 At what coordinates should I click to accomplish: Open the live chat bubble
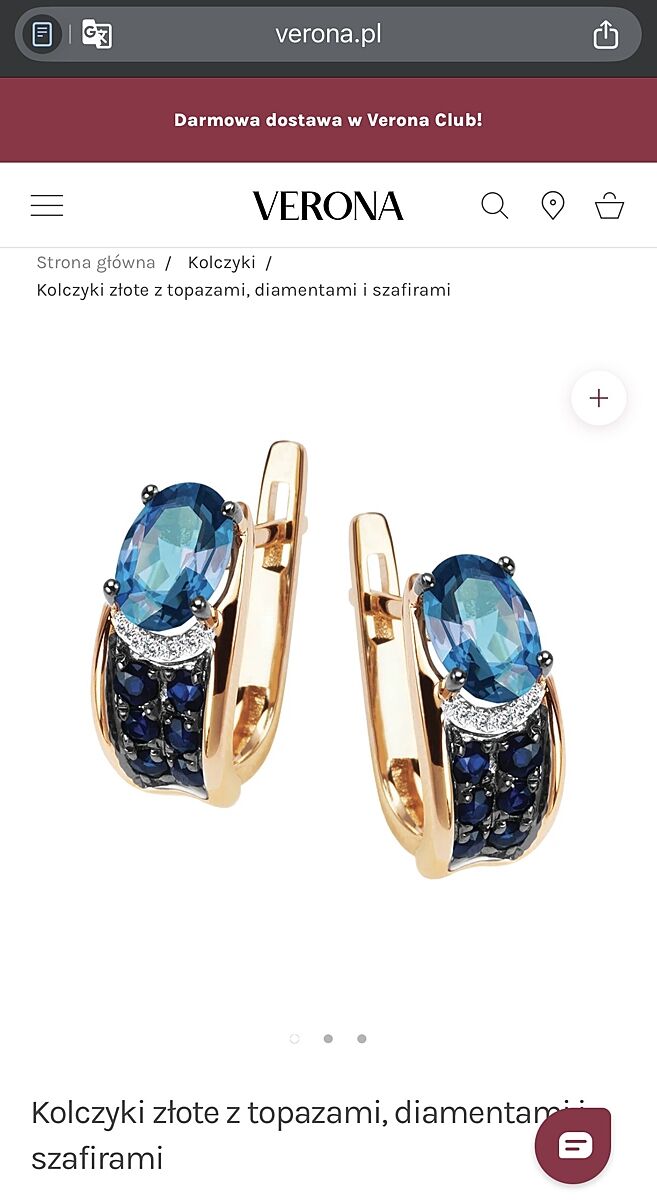click(x=575, y=1145)
